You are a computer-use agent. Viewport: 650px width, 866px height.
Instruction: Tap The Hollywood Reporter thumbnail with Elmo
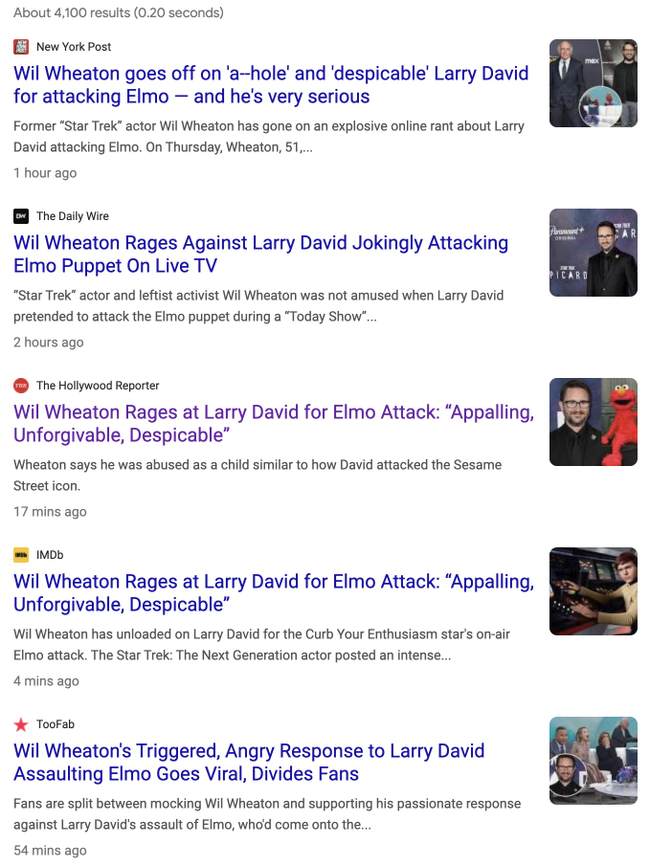pyautogui.click(x=593, y=422)
